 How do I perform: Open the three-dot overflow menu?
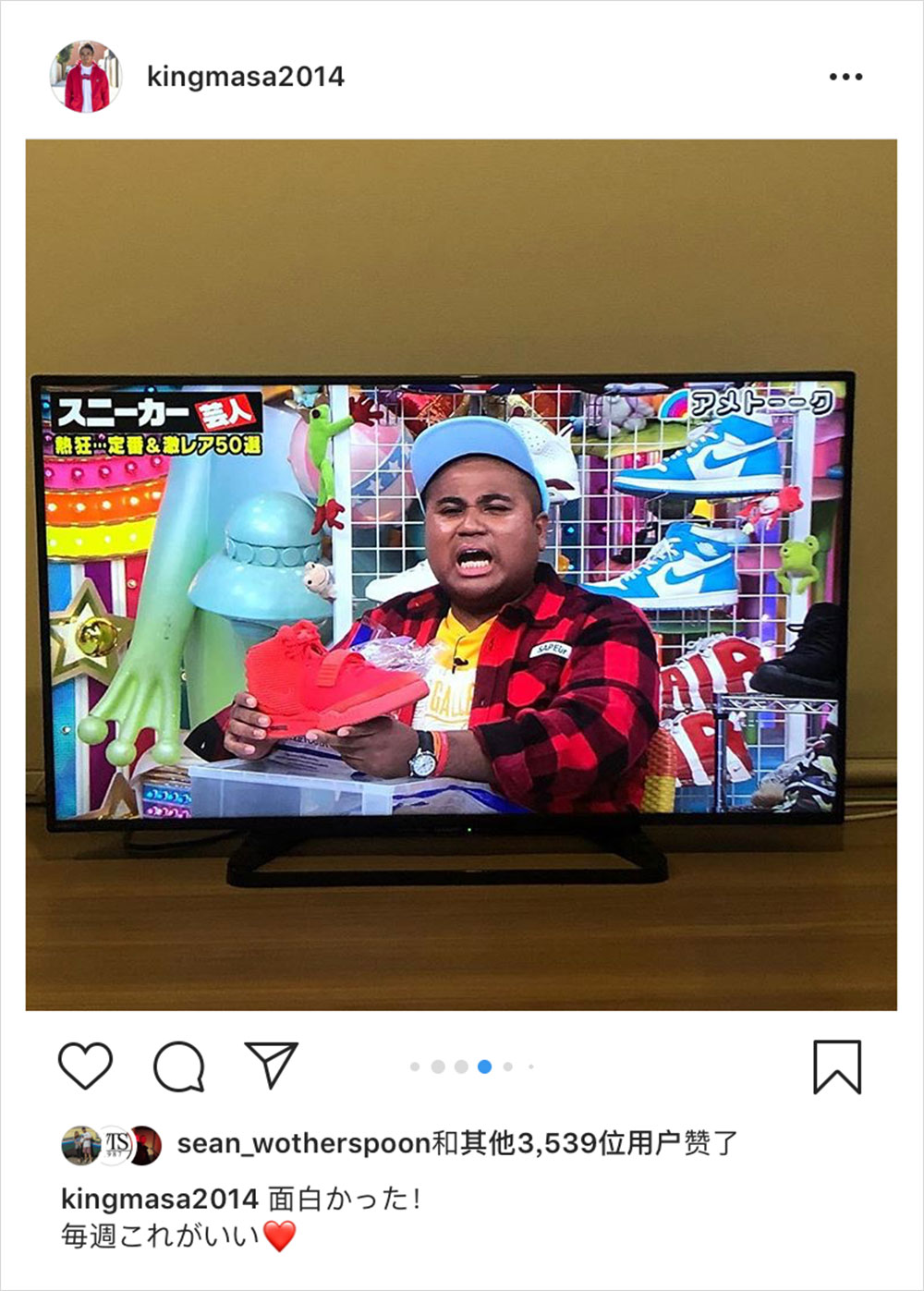click(845, 77)
